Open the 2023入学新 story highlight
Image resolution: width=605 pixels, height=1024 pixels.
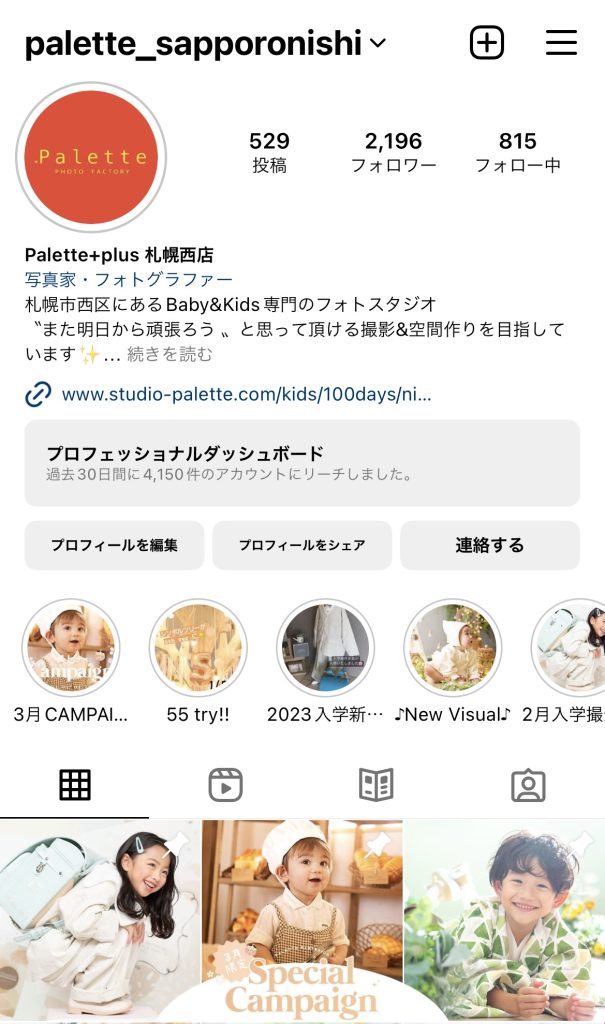coord(325,648)
